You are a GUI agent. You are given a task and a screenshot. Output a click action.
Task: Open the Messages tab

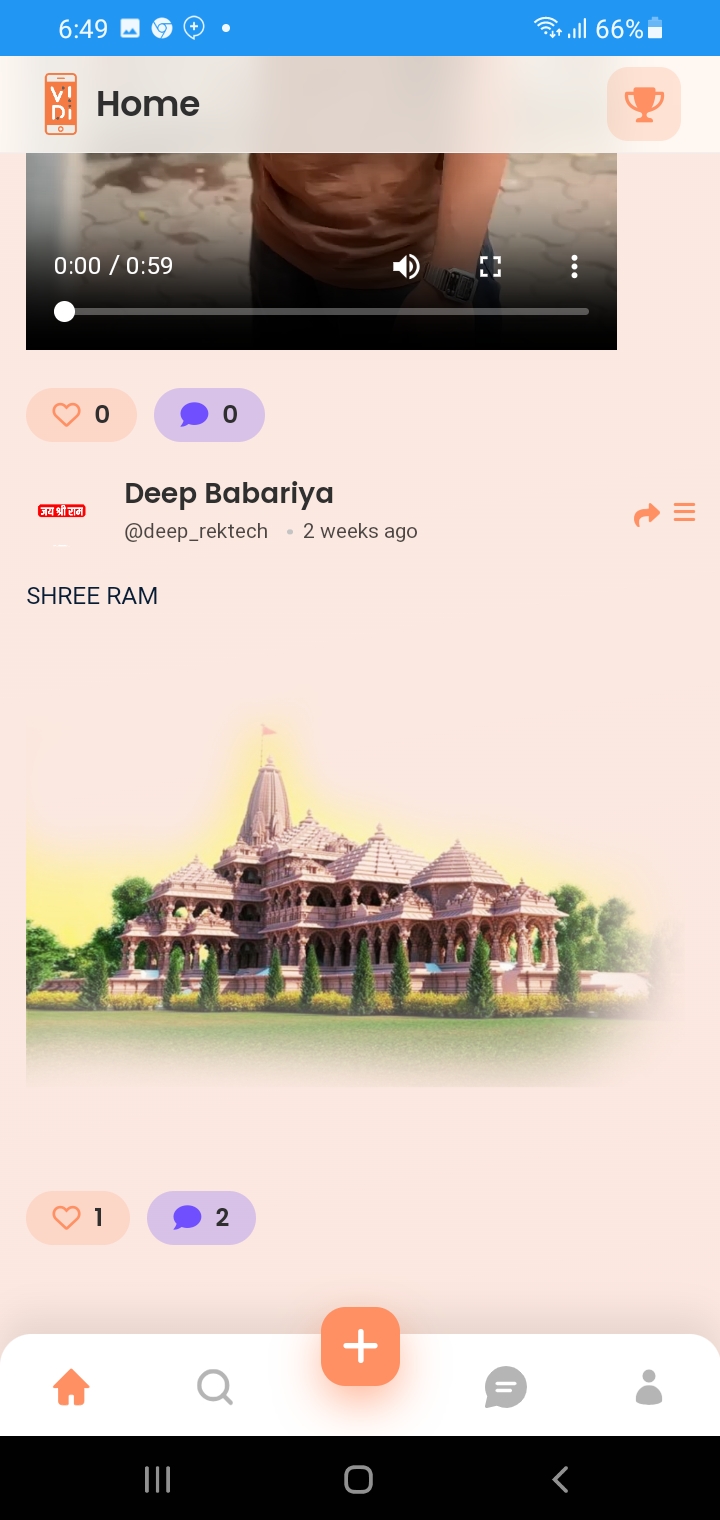[x=505, y=1387]
